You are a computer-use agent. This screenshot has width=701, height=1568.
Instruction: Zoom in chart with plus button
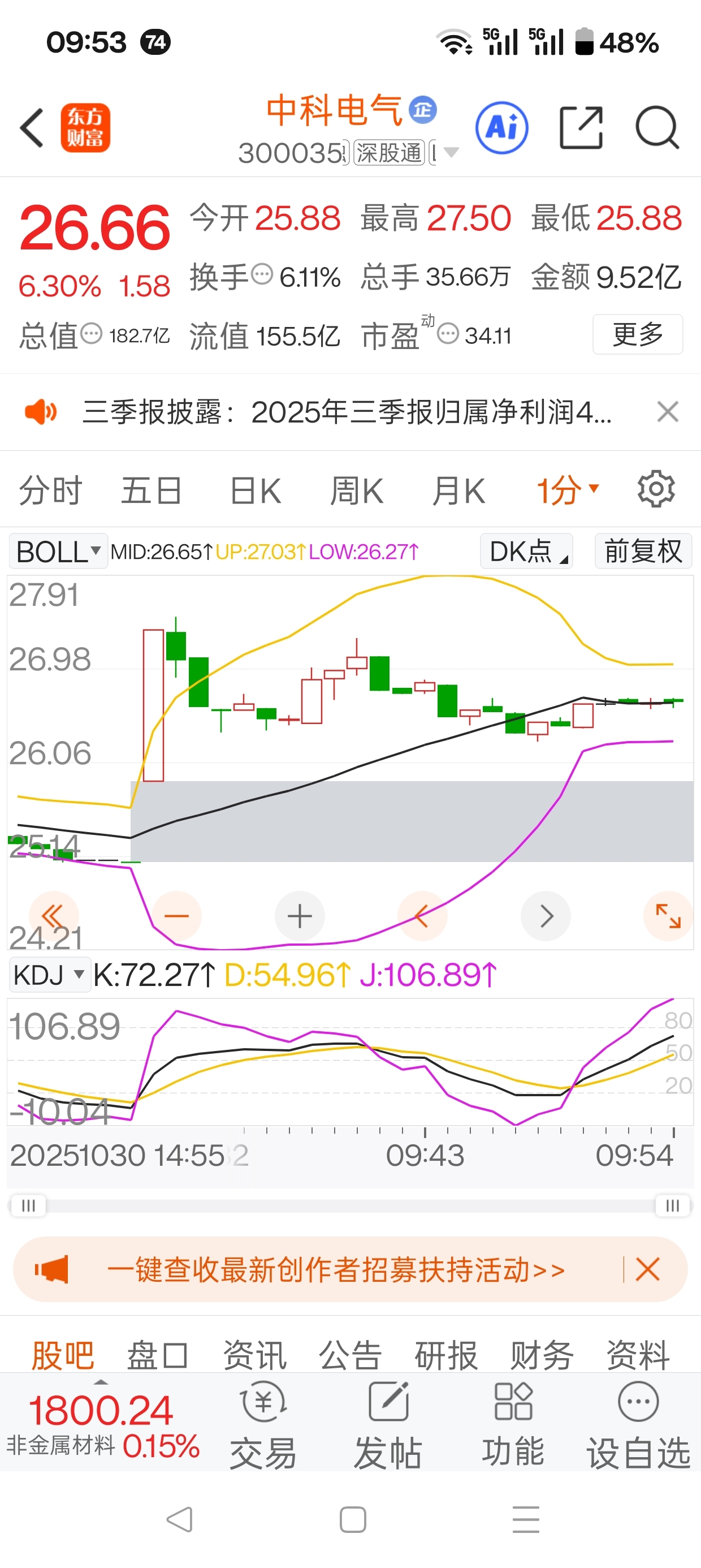(x=300, y=916)
